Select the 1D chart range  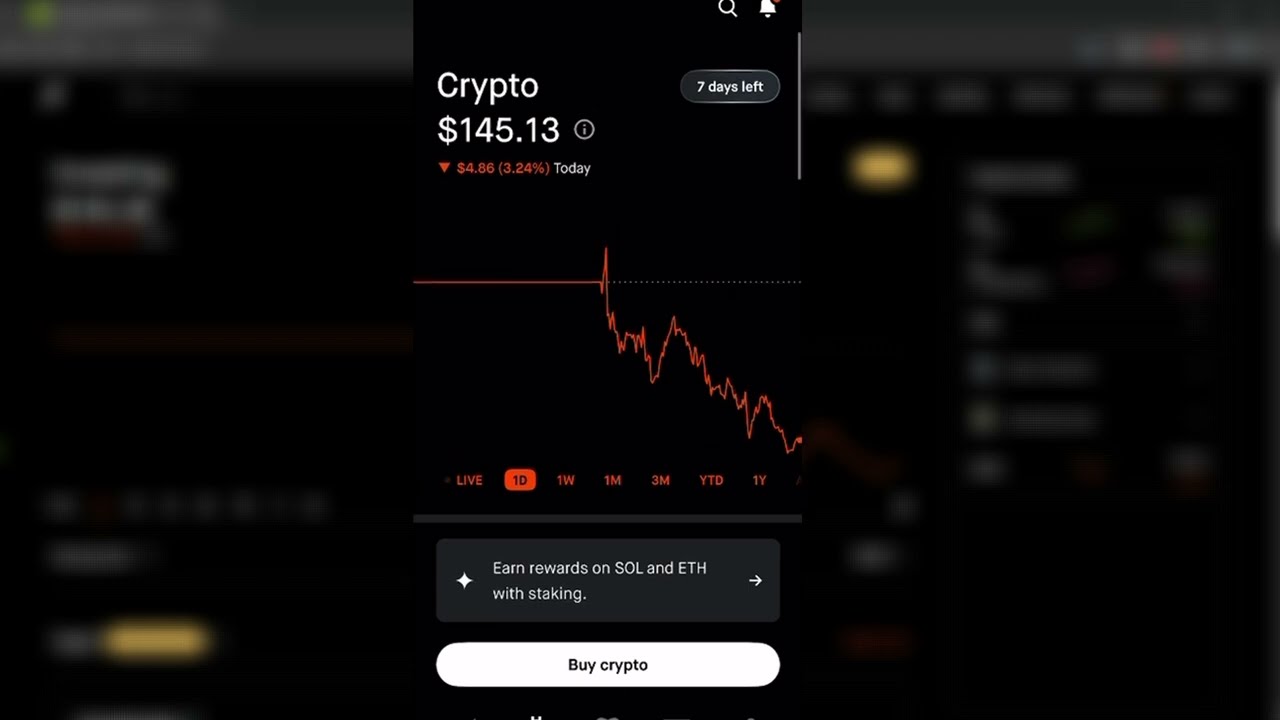coord(520,481)
